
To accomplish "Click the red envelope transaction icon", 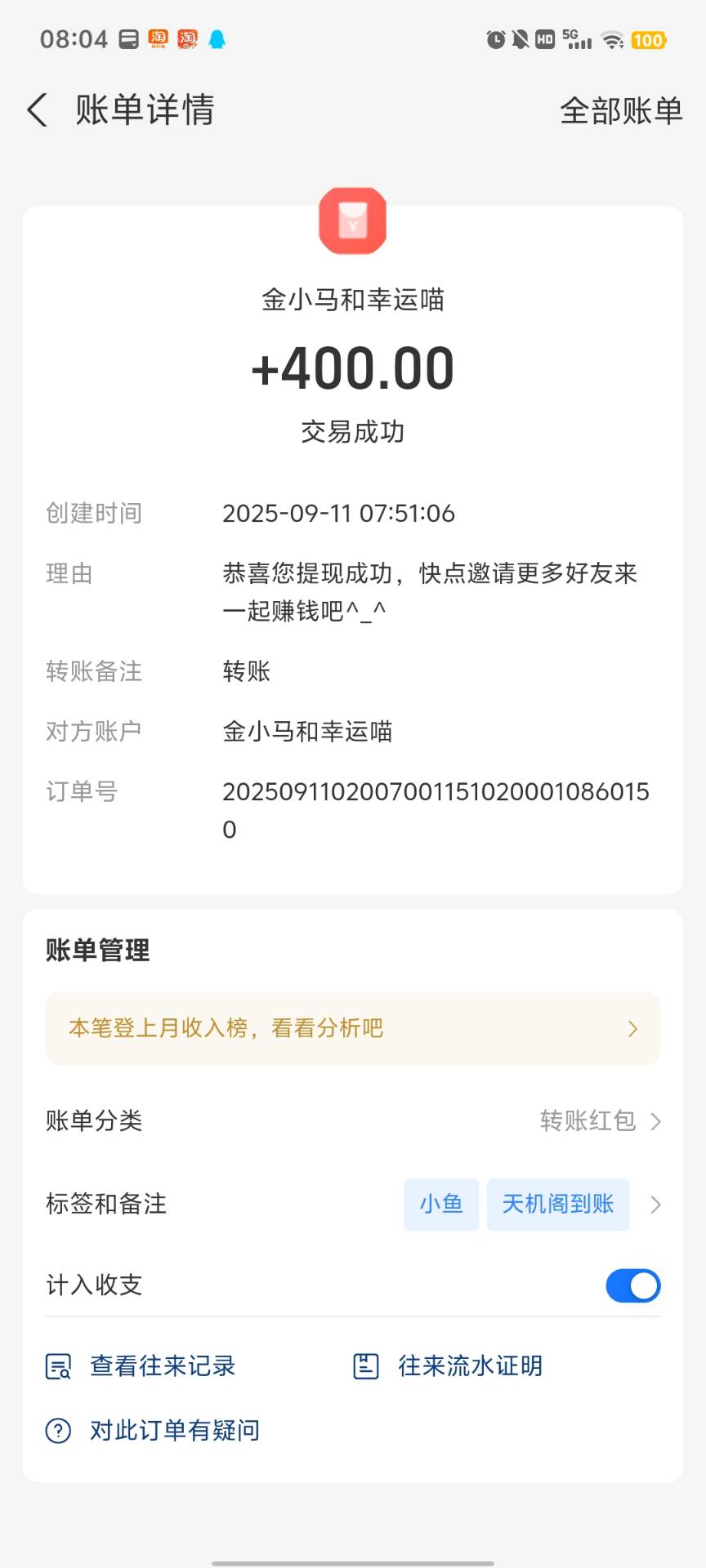I will pyautogui.click(x=352, y=222).
